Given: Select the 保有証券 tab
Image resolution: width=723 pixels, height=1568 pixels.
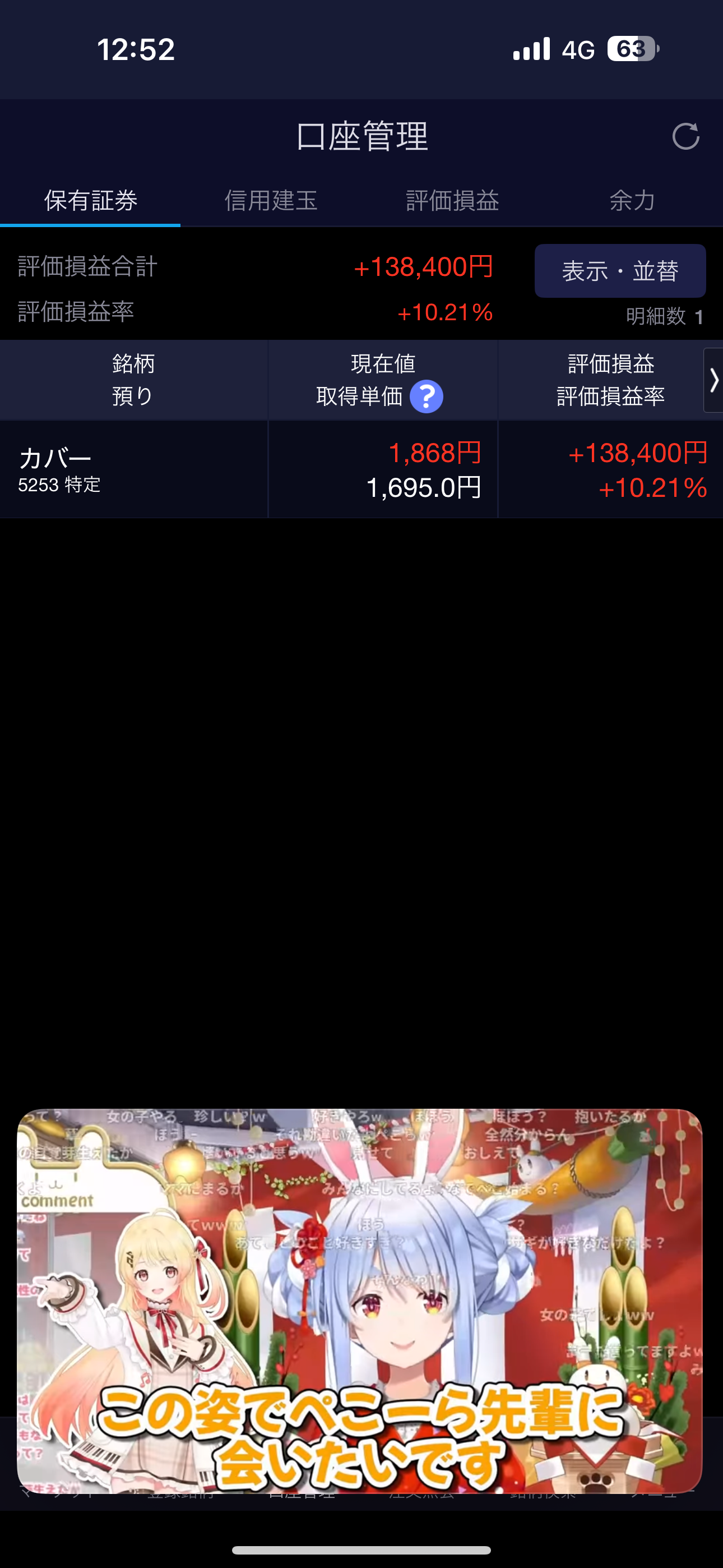Looking at the screenshot, I should [x=91, y=200].
